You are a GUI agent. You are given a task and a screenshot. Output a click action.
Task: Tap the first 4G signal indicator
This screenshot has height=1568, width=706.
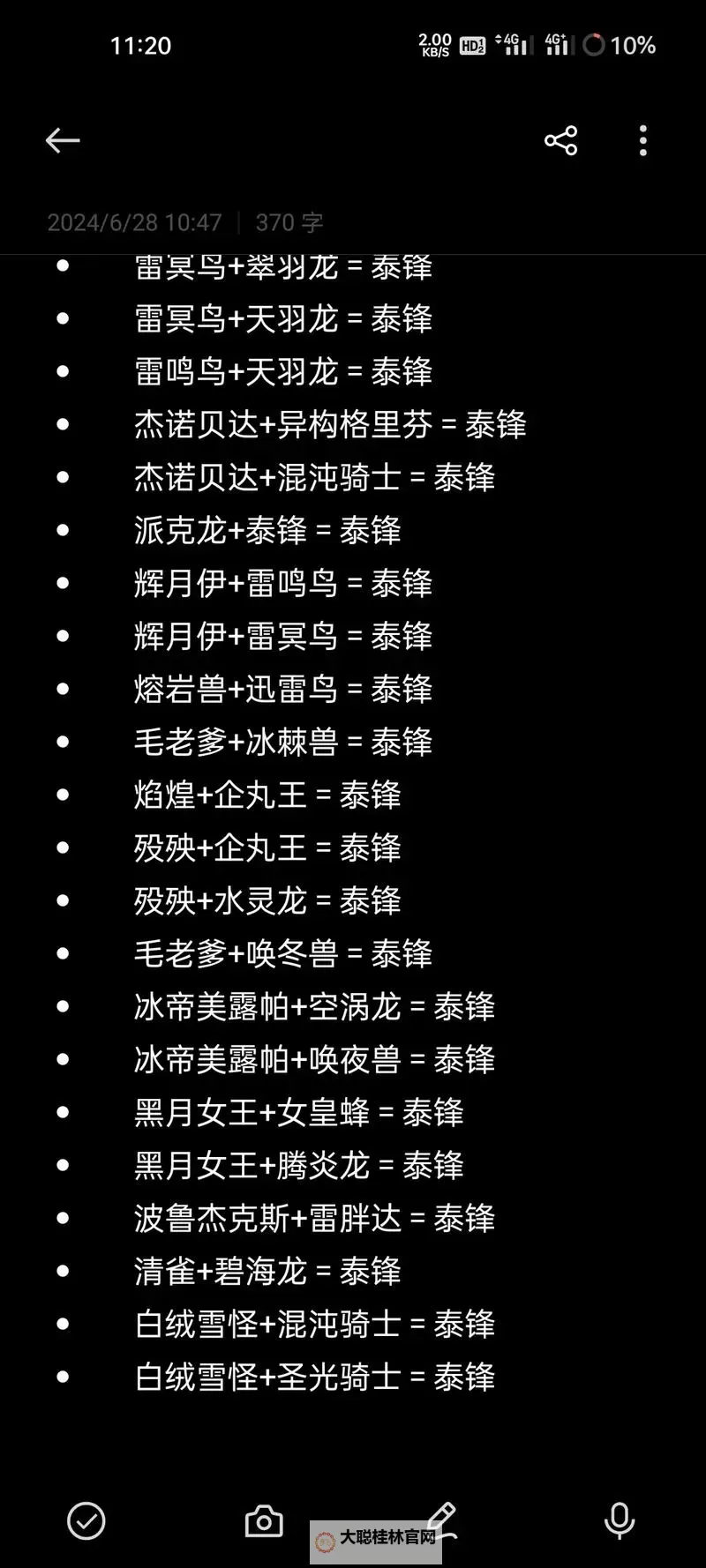click(513, 44)
